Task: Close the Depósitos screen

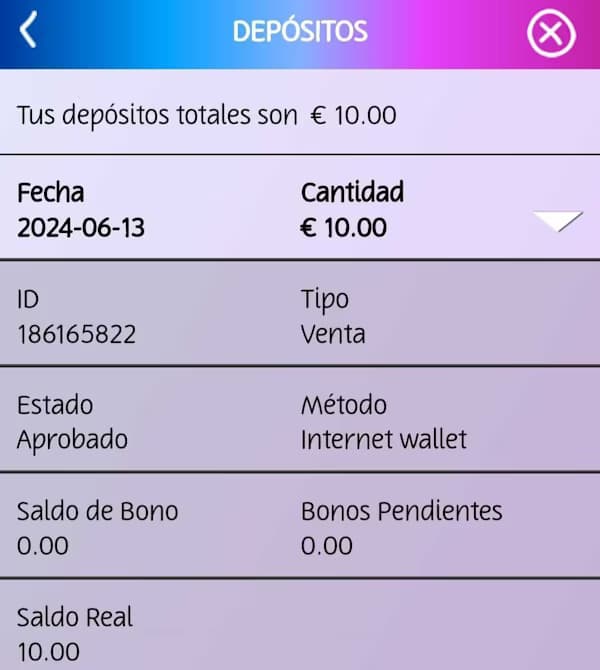Action: pos(551,33)
